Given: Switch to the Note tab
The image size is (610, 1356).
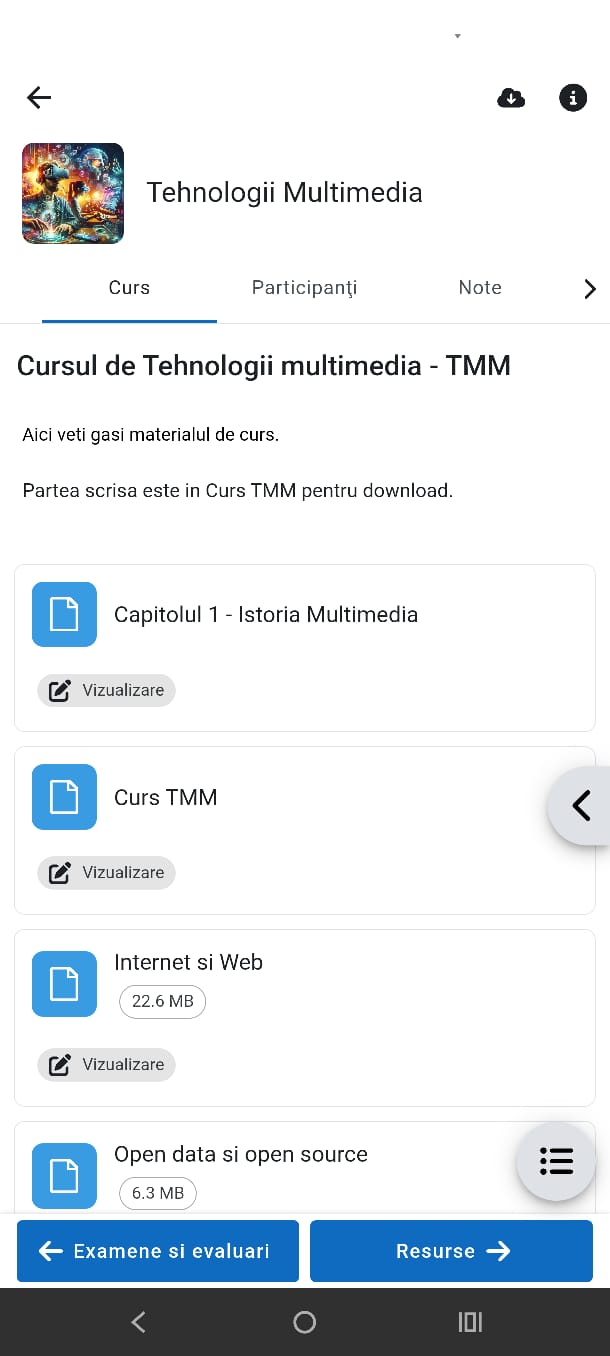Looking at the screenshot, I should (480, 288).
